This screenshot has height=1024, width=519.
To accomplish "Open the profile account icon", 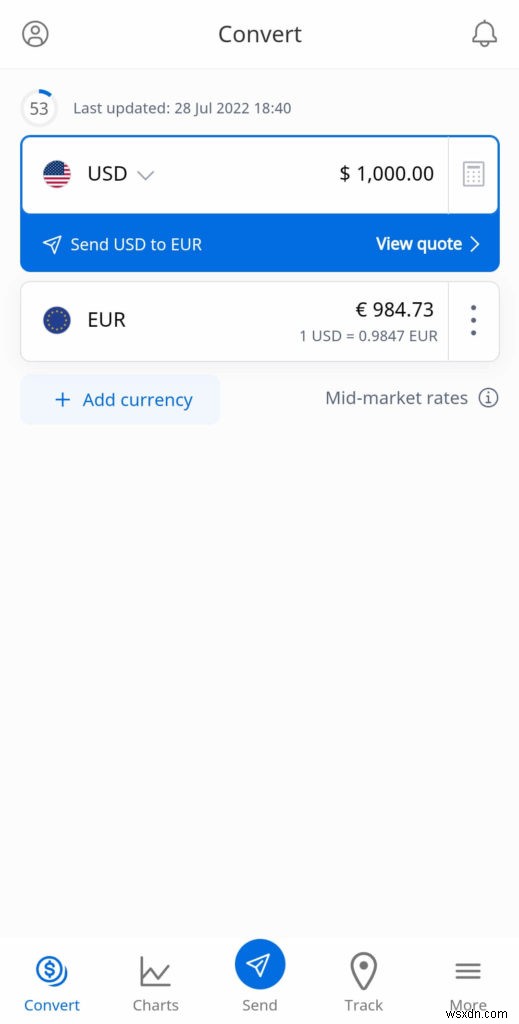I will click(35, 34).
